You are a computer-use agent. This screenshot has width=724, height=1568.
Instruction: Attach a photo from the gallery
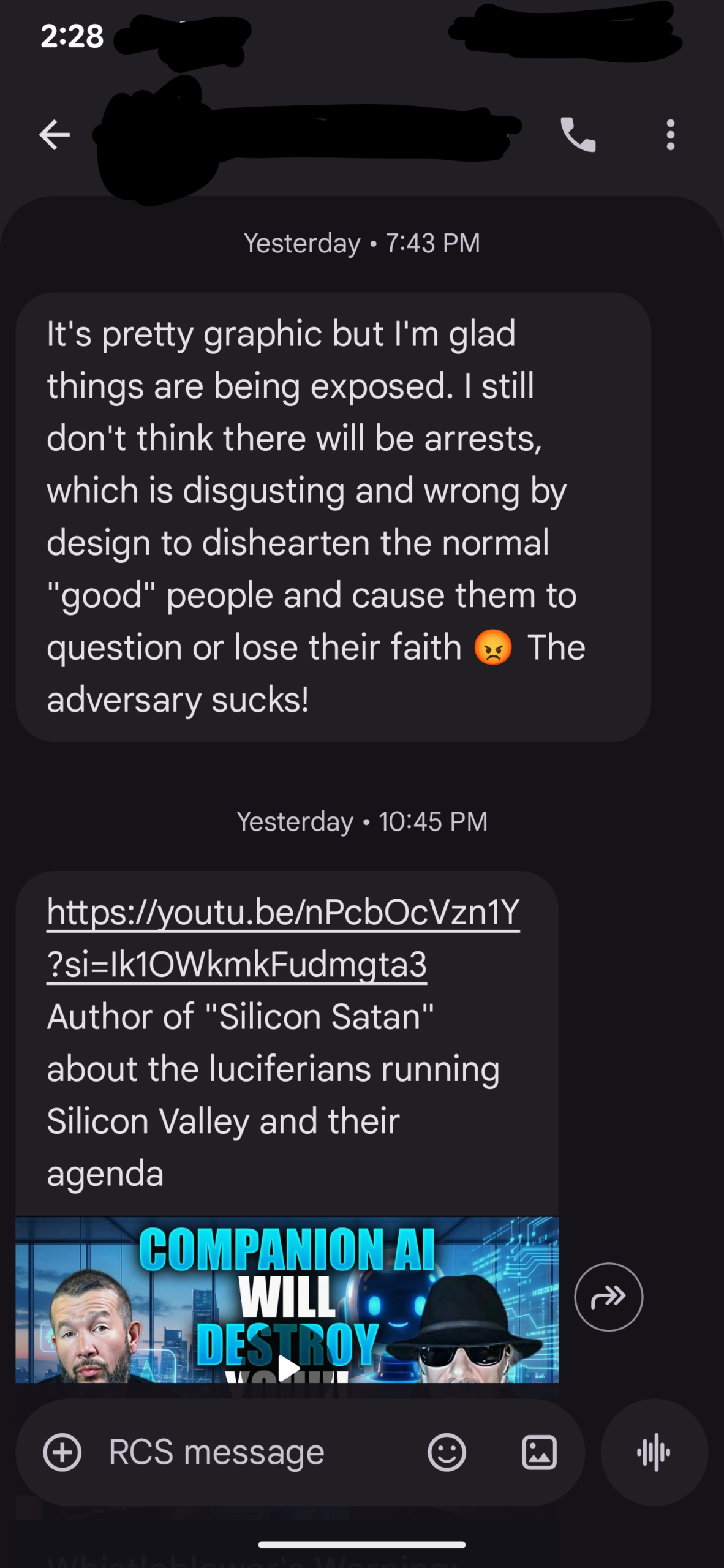(x=539, y=1452)
